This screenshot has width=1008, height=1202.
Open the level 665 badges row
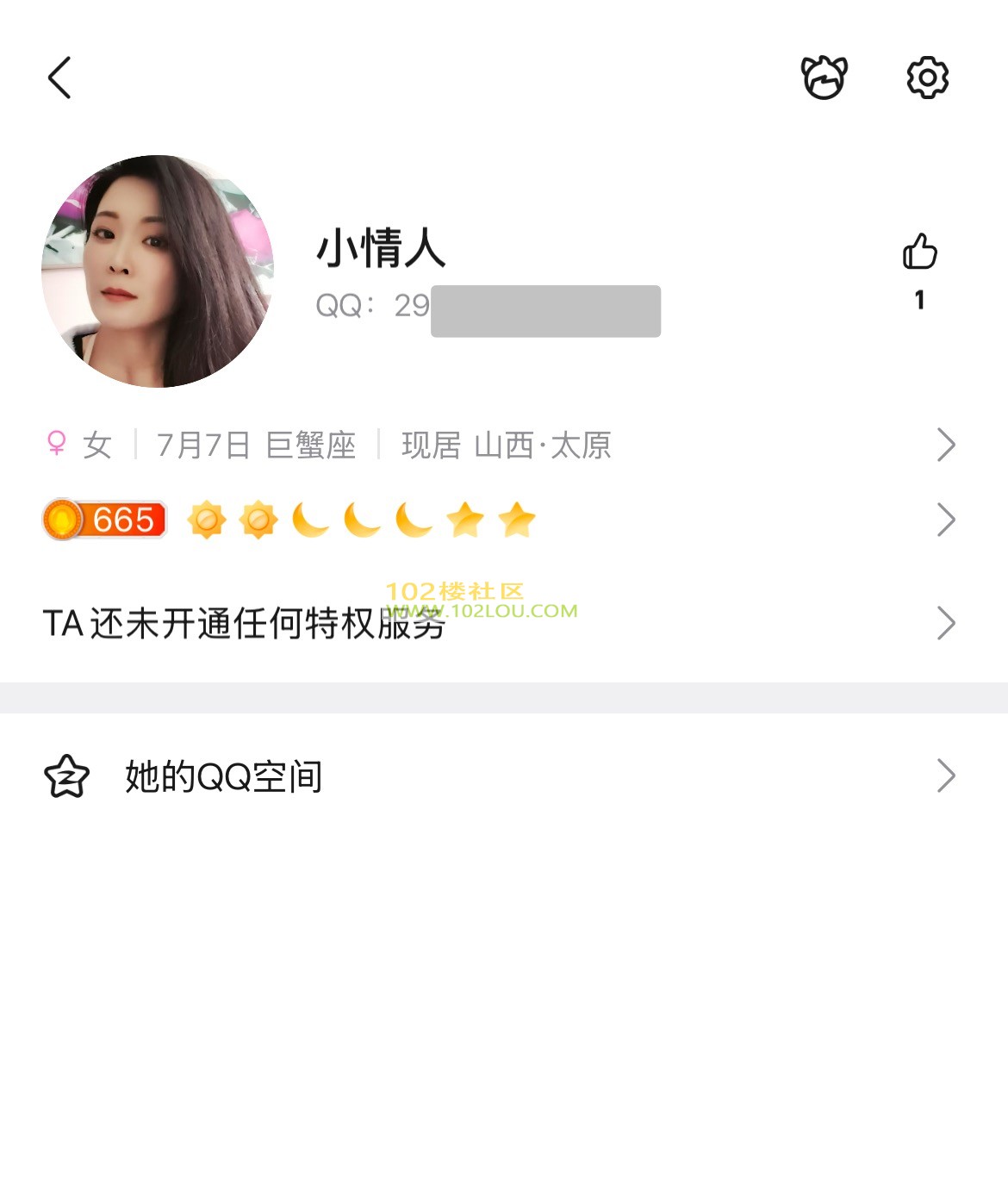click(500, 520)
